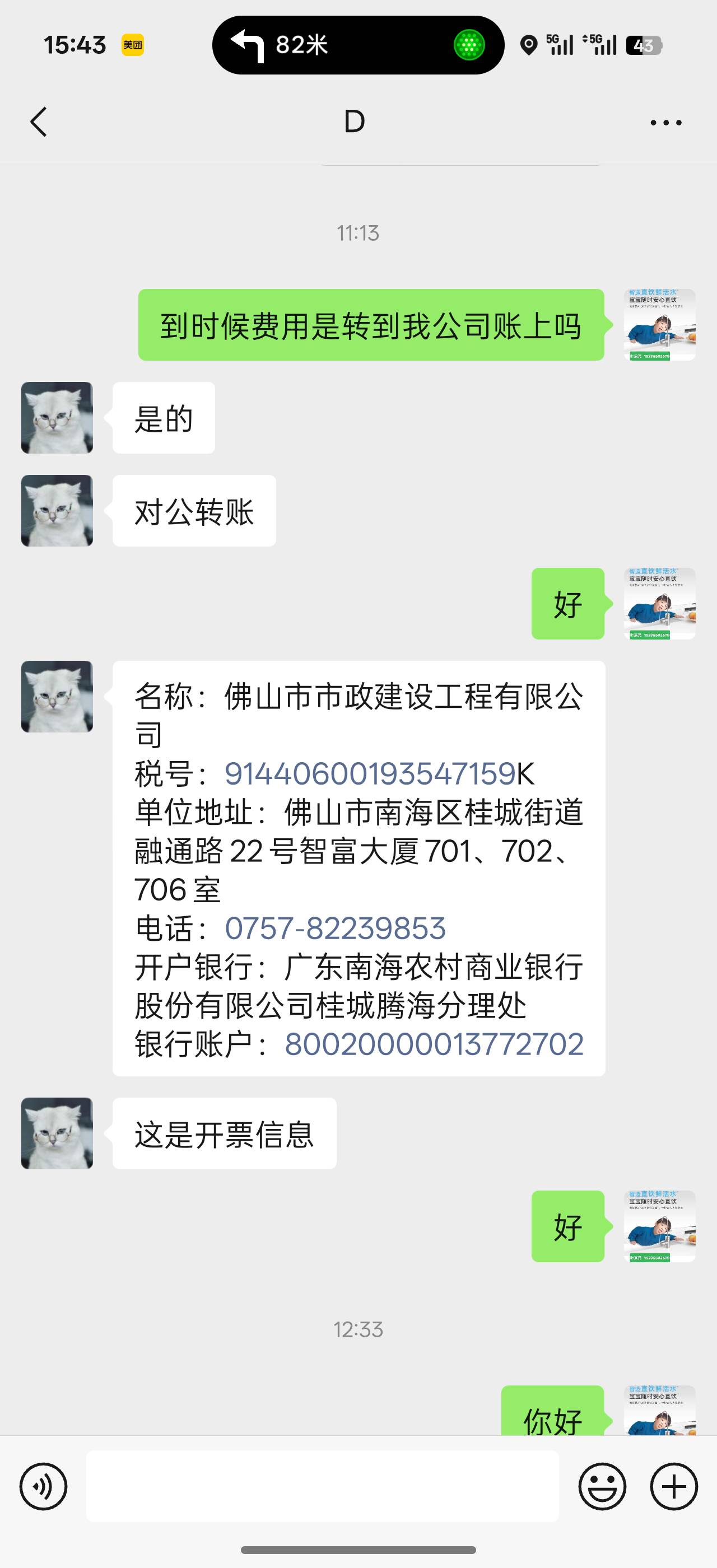Tap the bank account number 80020000013772702

coord(434,1044)
